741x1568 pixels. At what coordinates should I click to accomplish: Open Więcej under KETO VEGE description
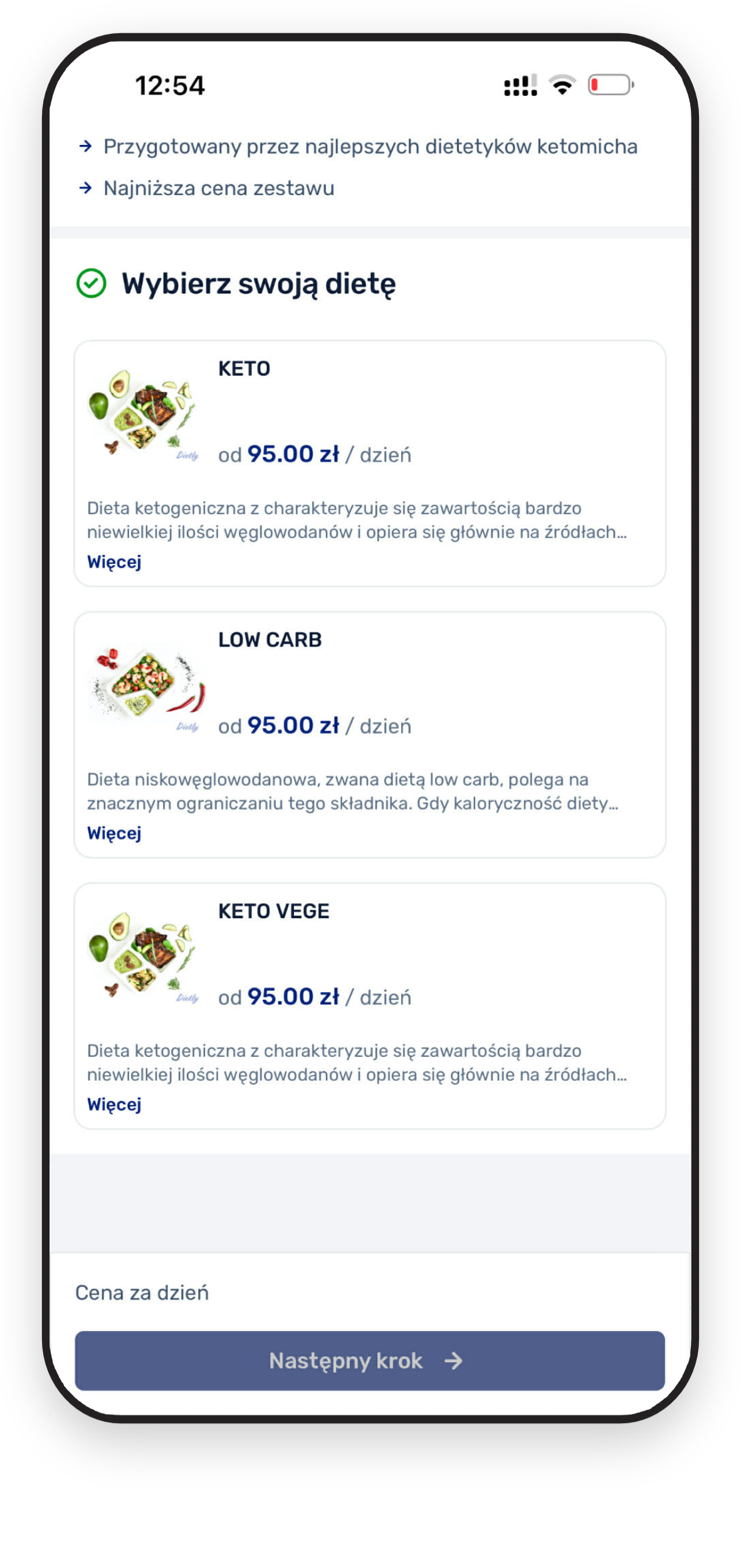click(x=114, y=1104)
